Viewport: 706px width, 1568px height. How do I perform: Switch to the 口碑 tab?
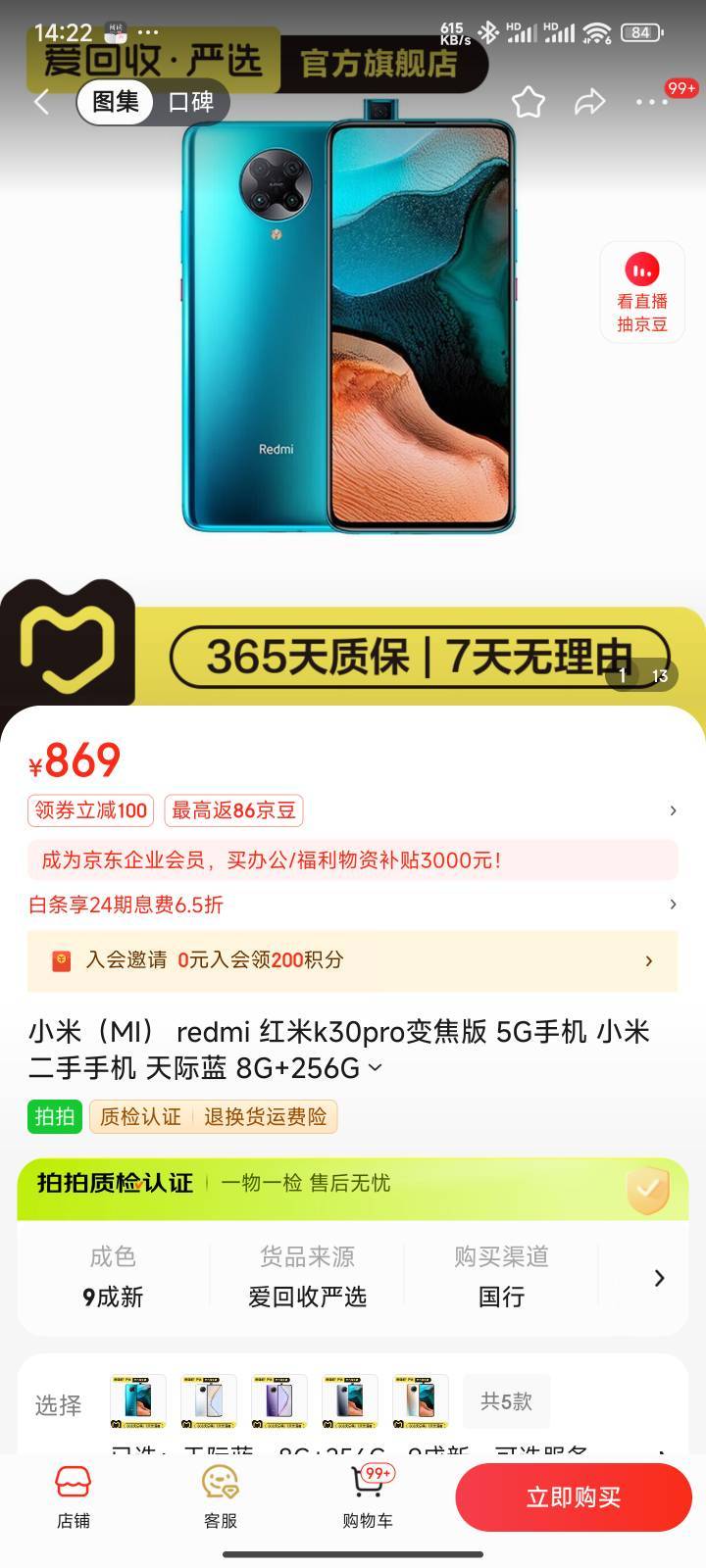(191, 102)
